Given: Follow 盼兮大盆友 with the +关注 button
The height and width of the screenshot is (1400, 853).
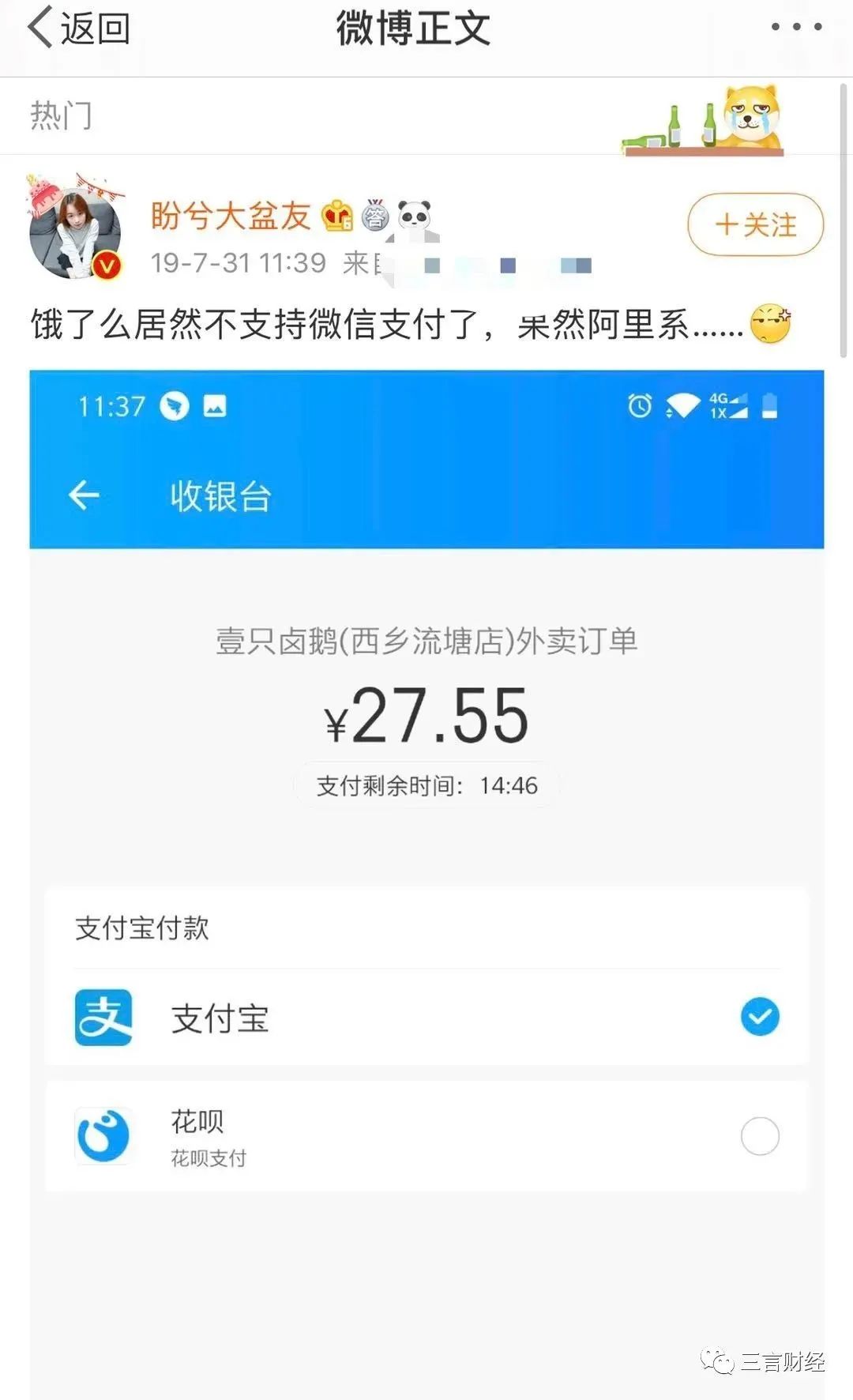Looking at the screenshot, I should 755,225.
